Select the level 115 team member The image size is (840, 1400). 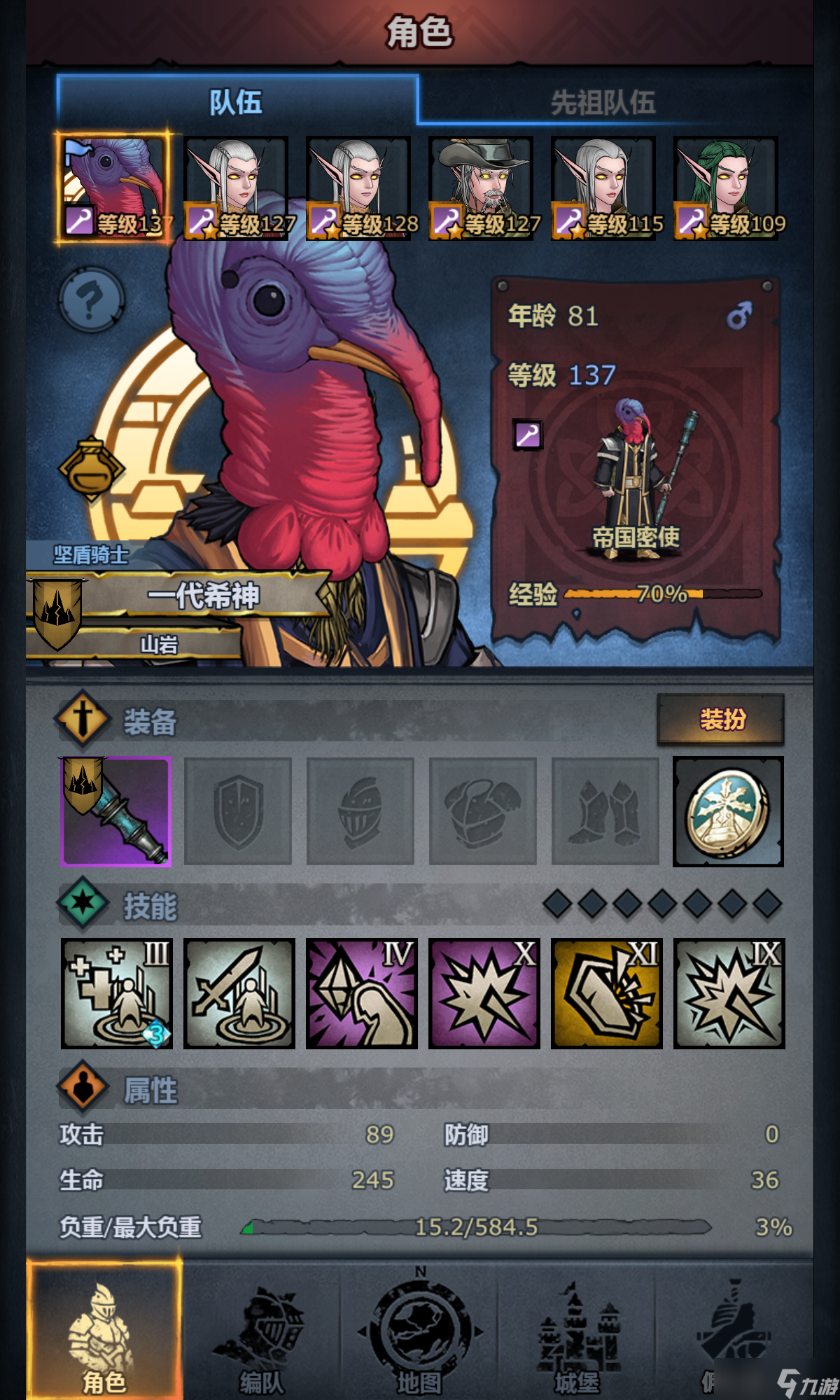[x=603, y=188]
